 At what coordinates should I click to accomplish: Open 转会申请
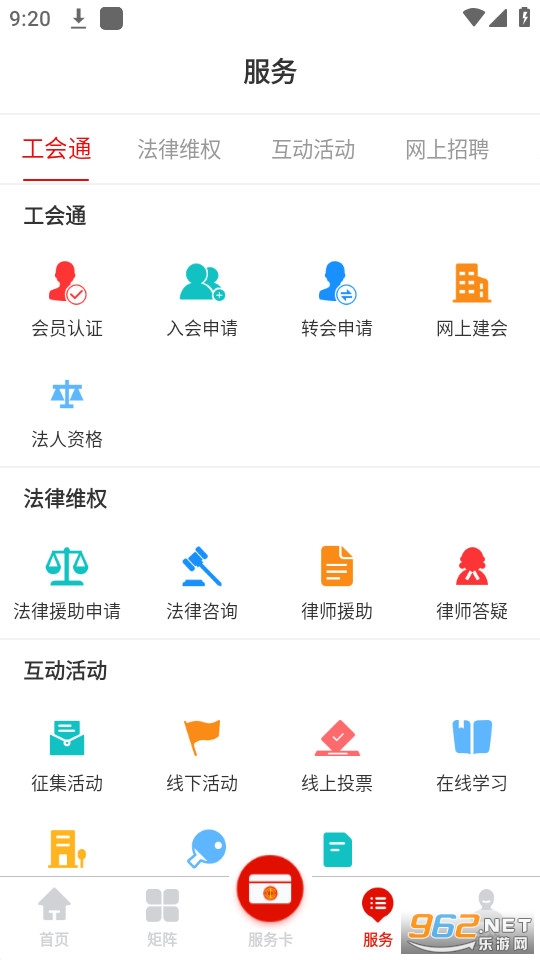(337, 299)
